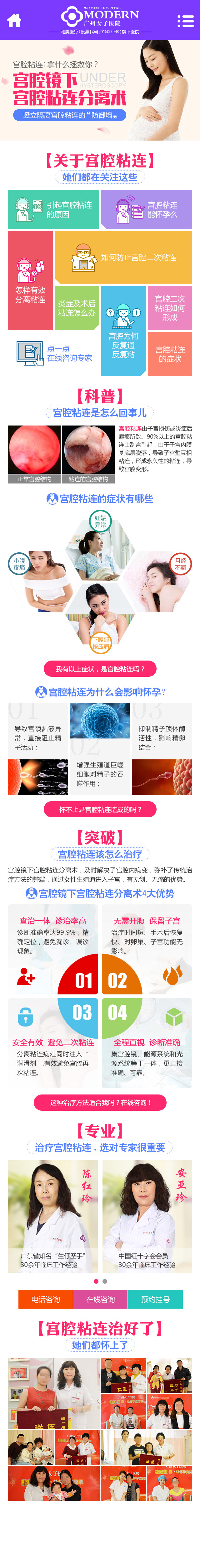Go to the home page icon
Image resolution: width=200 pixels, height=1568 pixels.
[x=14, y=21]
